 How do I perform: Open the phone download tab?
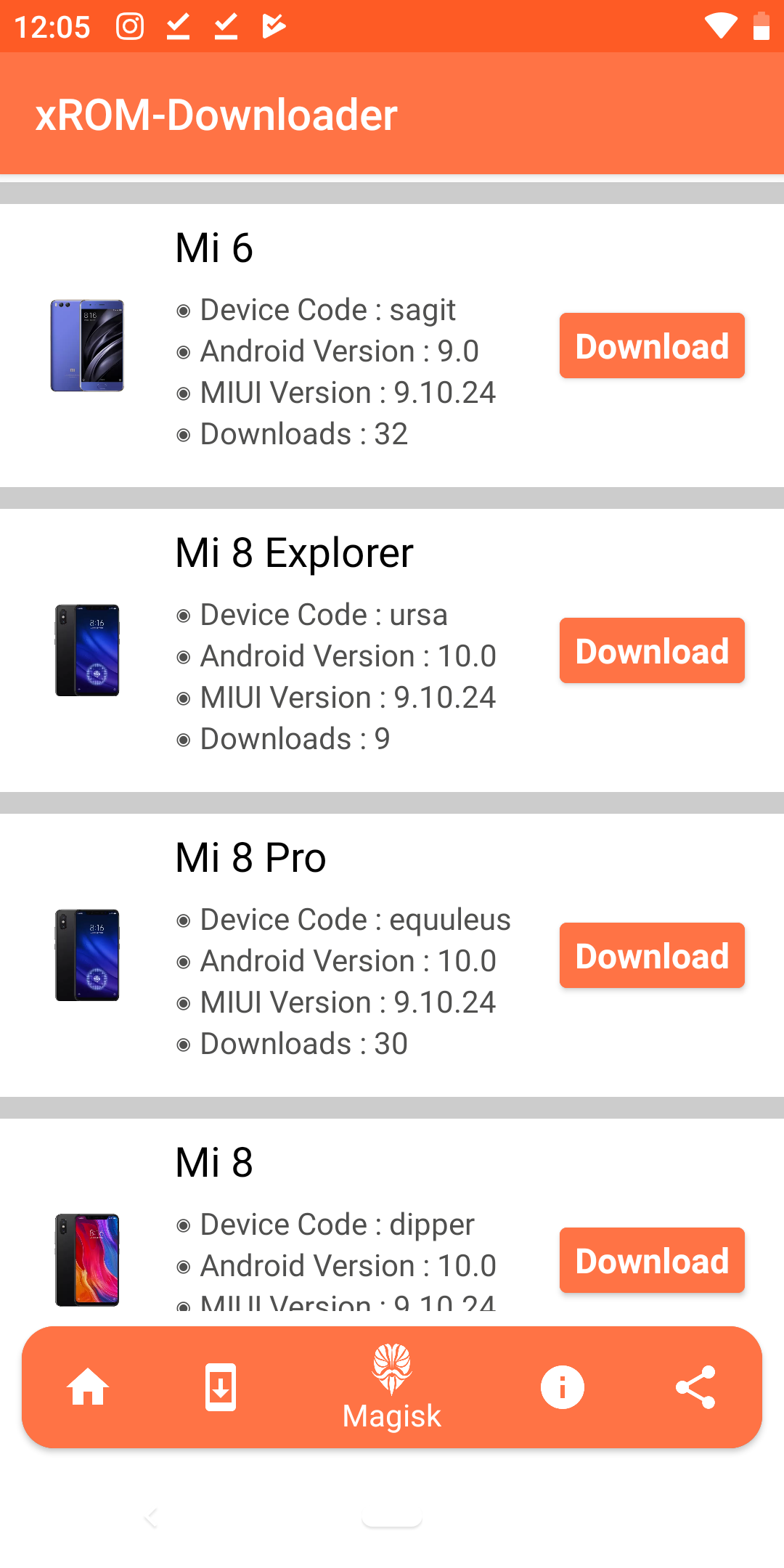tap(221, 1387)
